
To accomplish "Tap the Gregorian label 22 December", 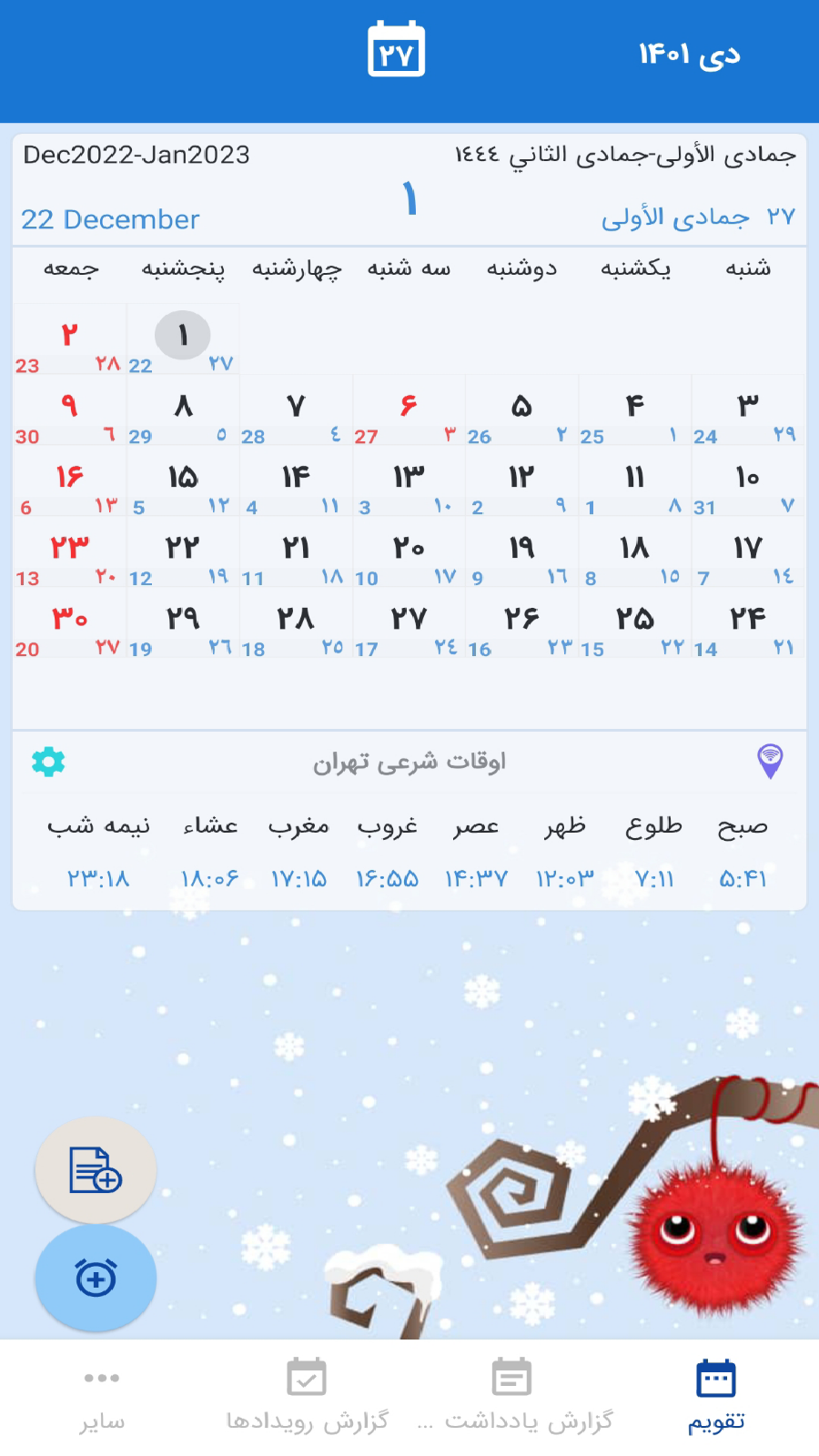I will [109, 218].
